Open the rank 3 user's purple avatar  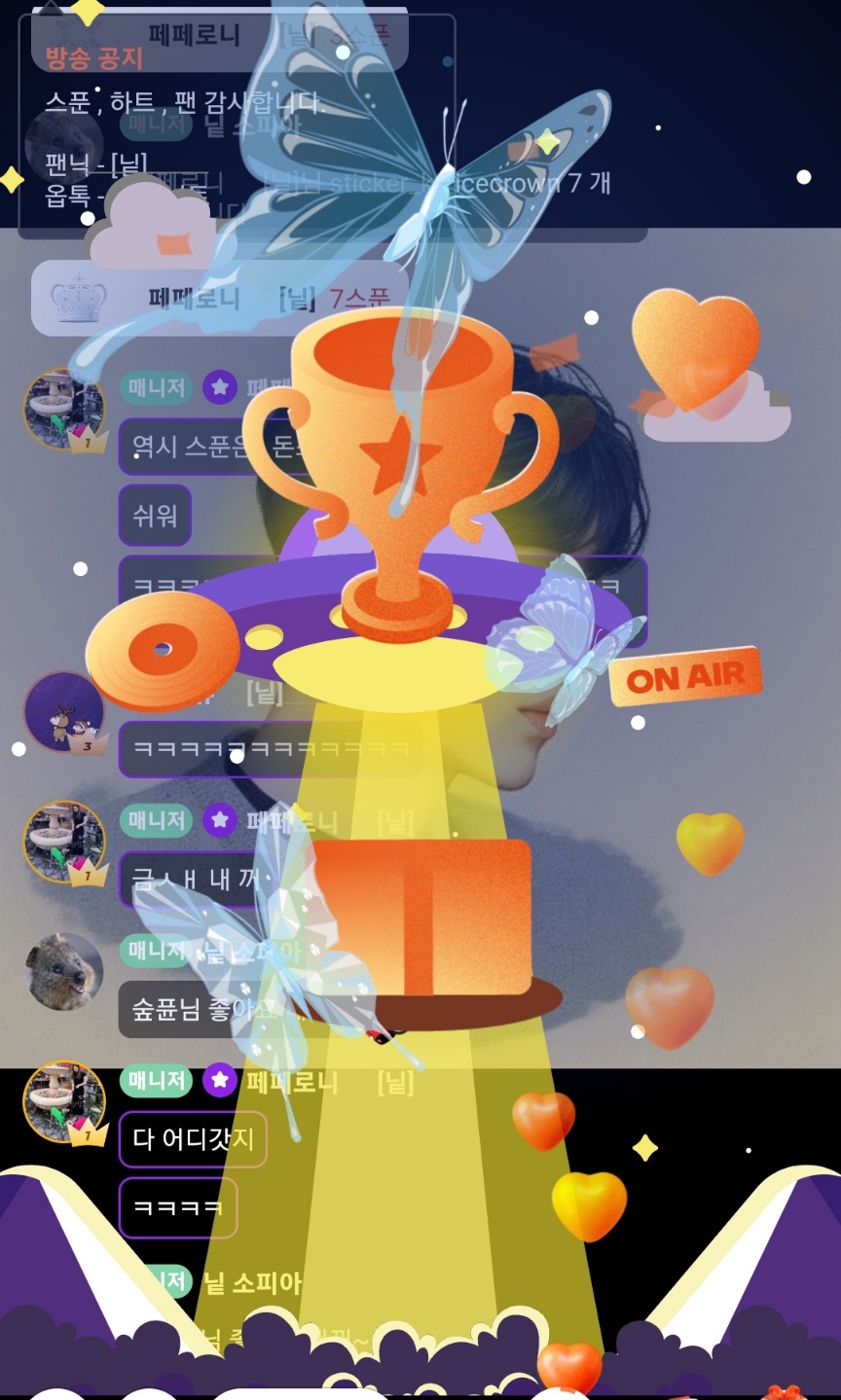click(63, 711)
